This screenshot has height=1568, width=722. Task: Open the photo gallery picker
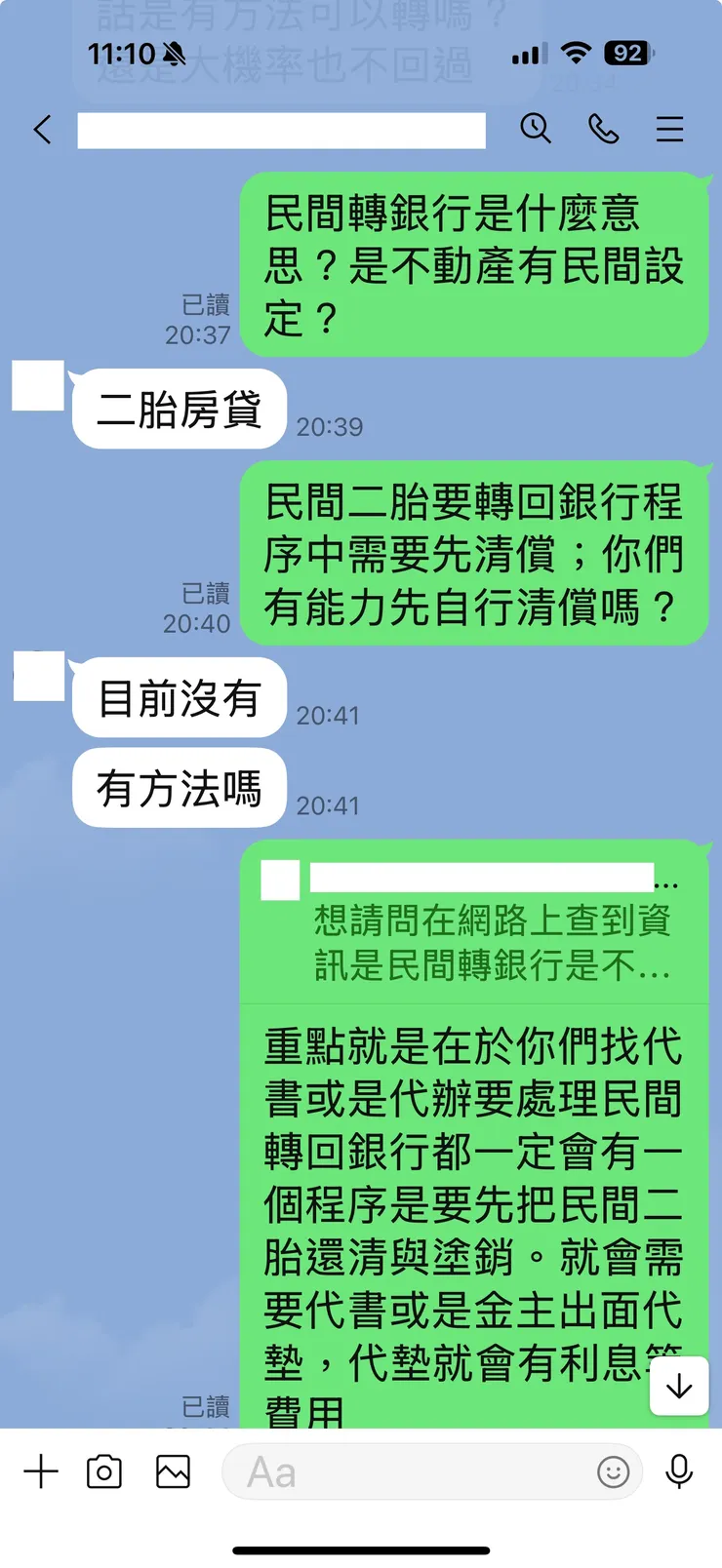coord(172,1472)
